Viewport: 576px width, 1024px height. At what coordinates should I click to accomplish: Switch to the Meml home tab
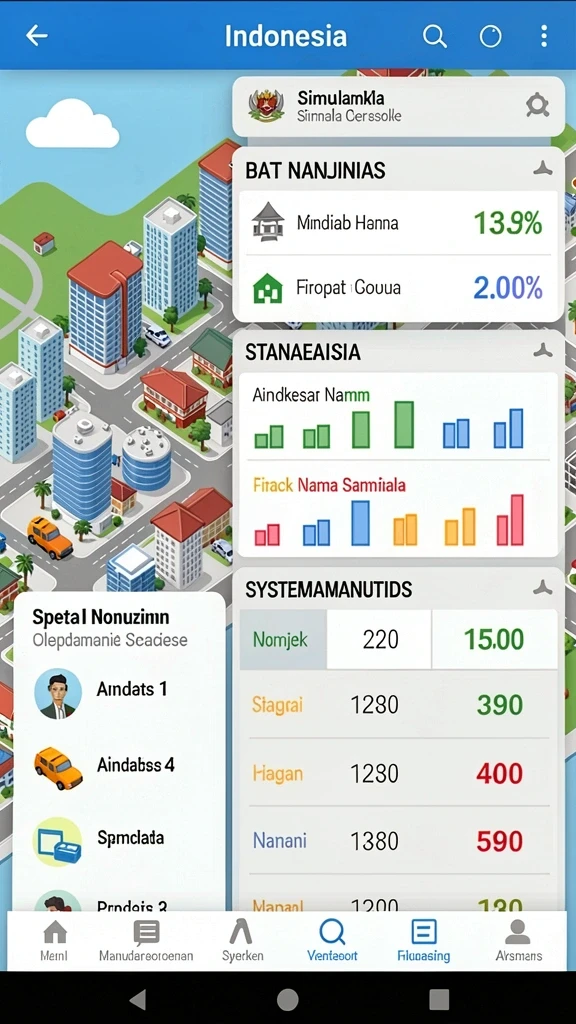click(54, 941)
